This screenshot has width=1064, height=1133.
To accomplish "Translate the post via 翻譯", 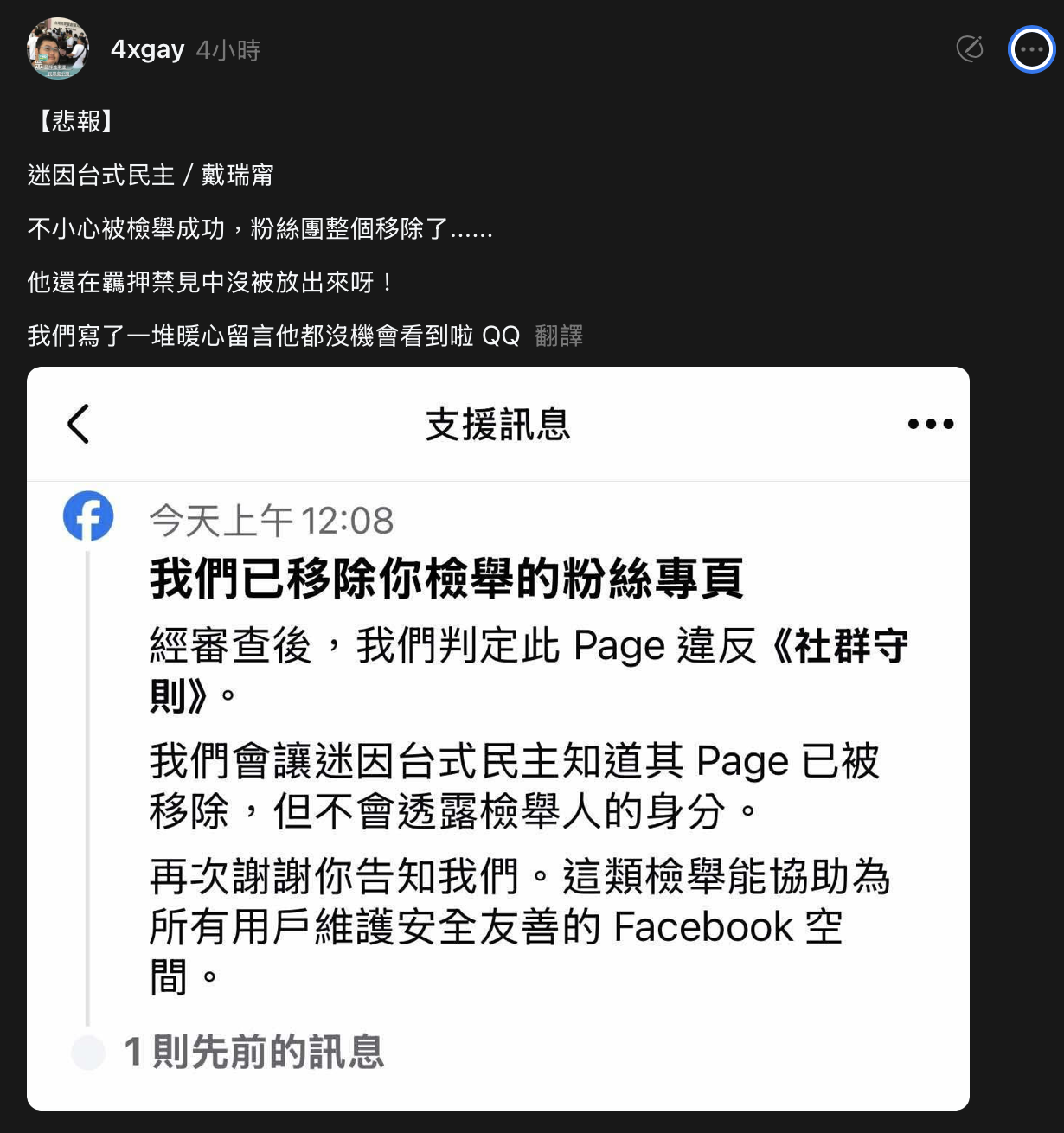I will pyautogui.click(x=559, y=336).
